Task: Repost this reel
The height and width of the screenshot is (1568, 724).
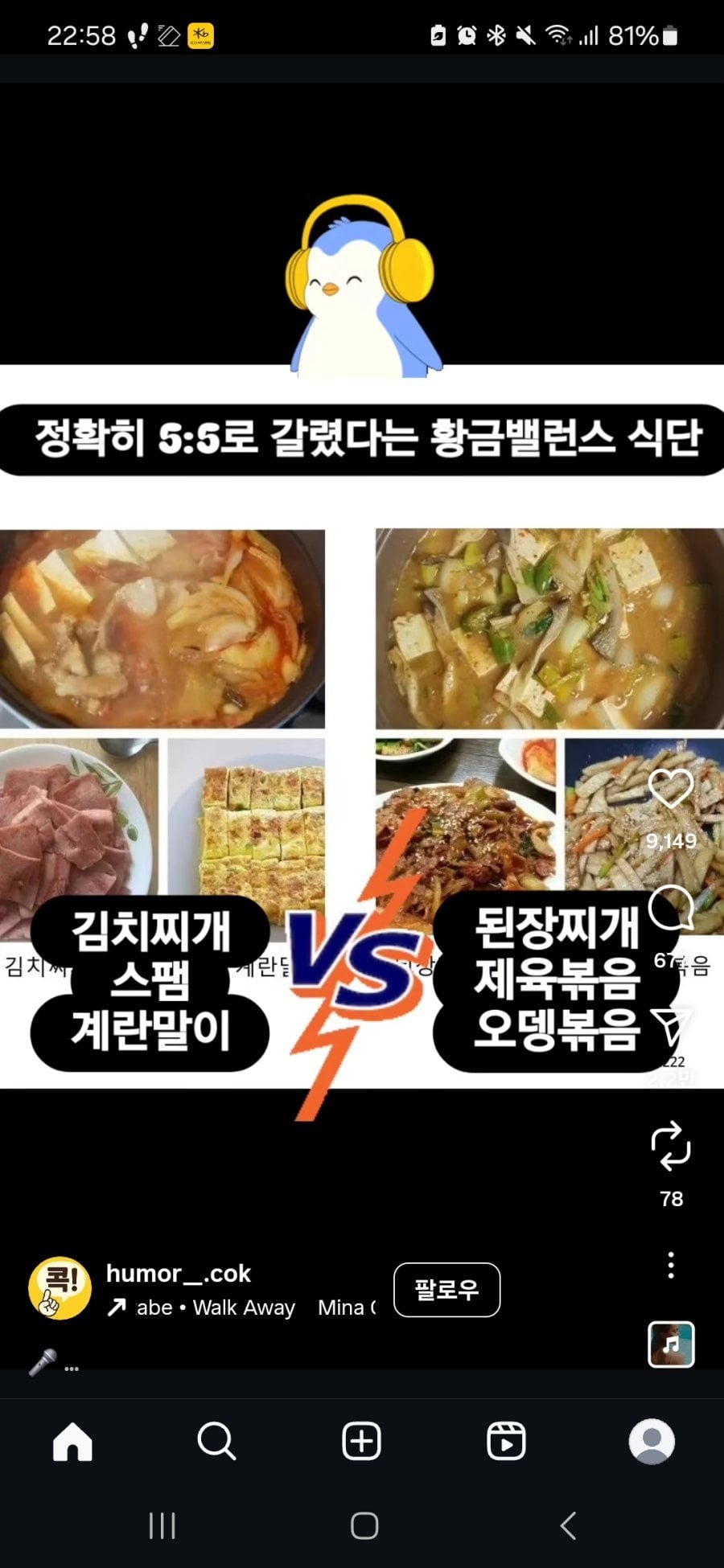Action: [670, 1146]
